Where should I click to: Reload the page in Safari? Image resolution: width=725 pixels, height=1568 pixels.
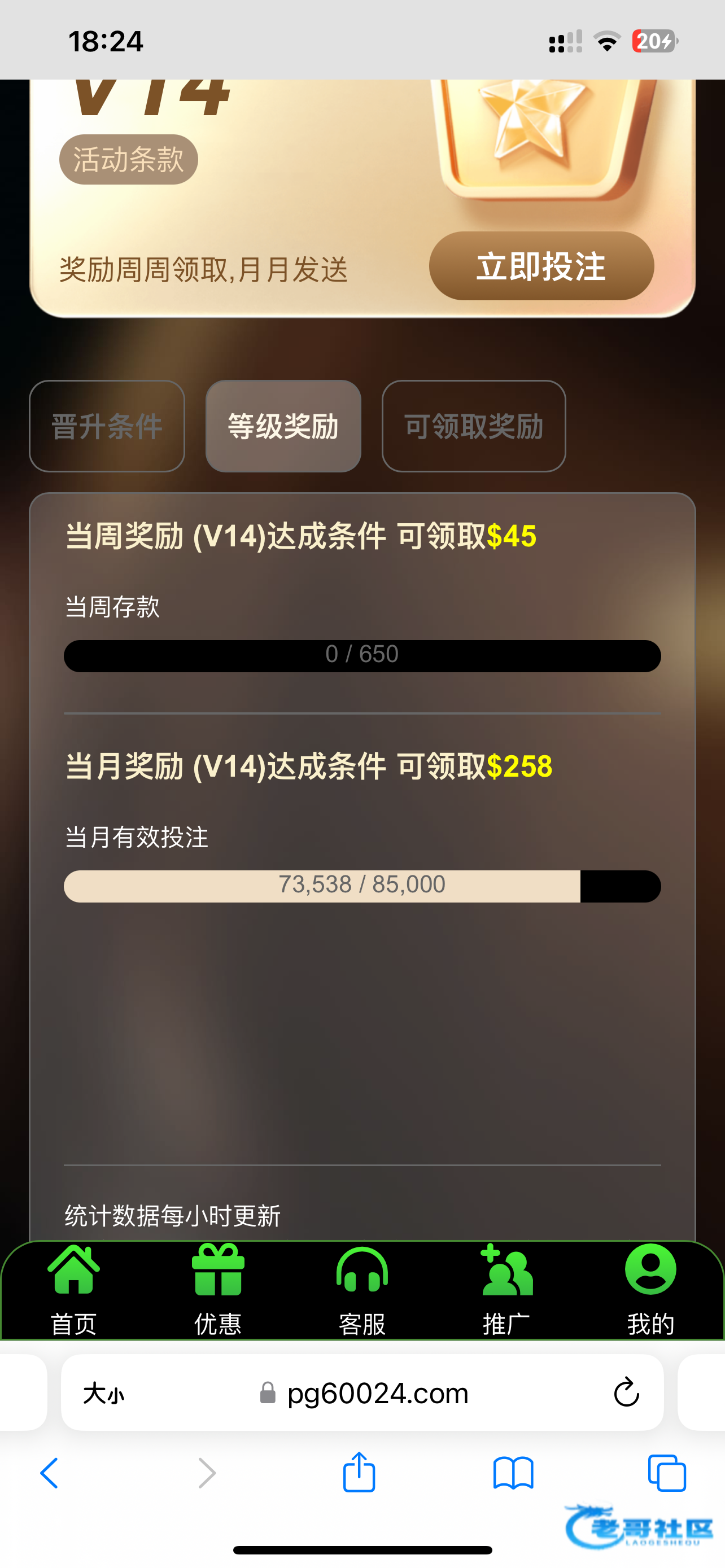[626, 1392]
